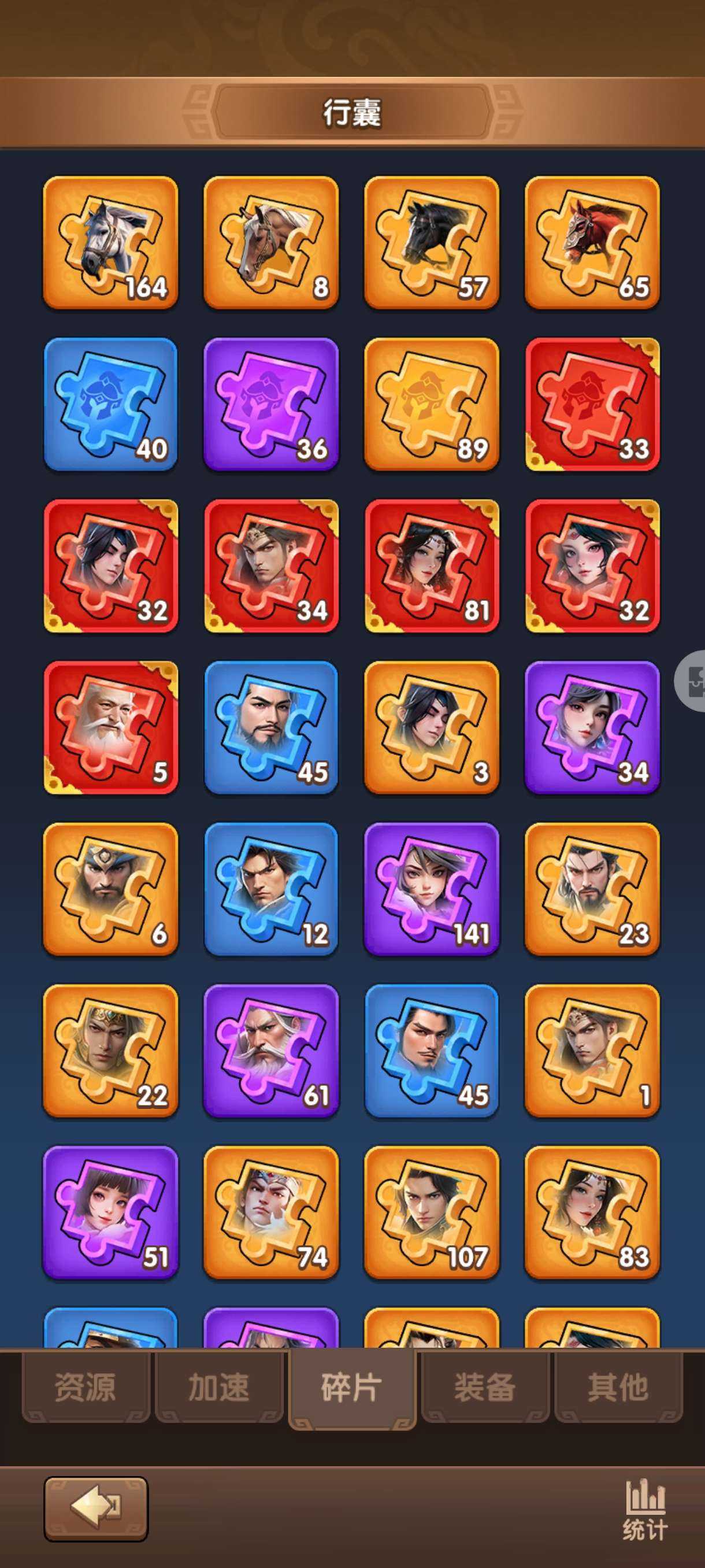705x1568 pixels.
Task: Tap the back arrow button
Action: [x=96, y=1508]
